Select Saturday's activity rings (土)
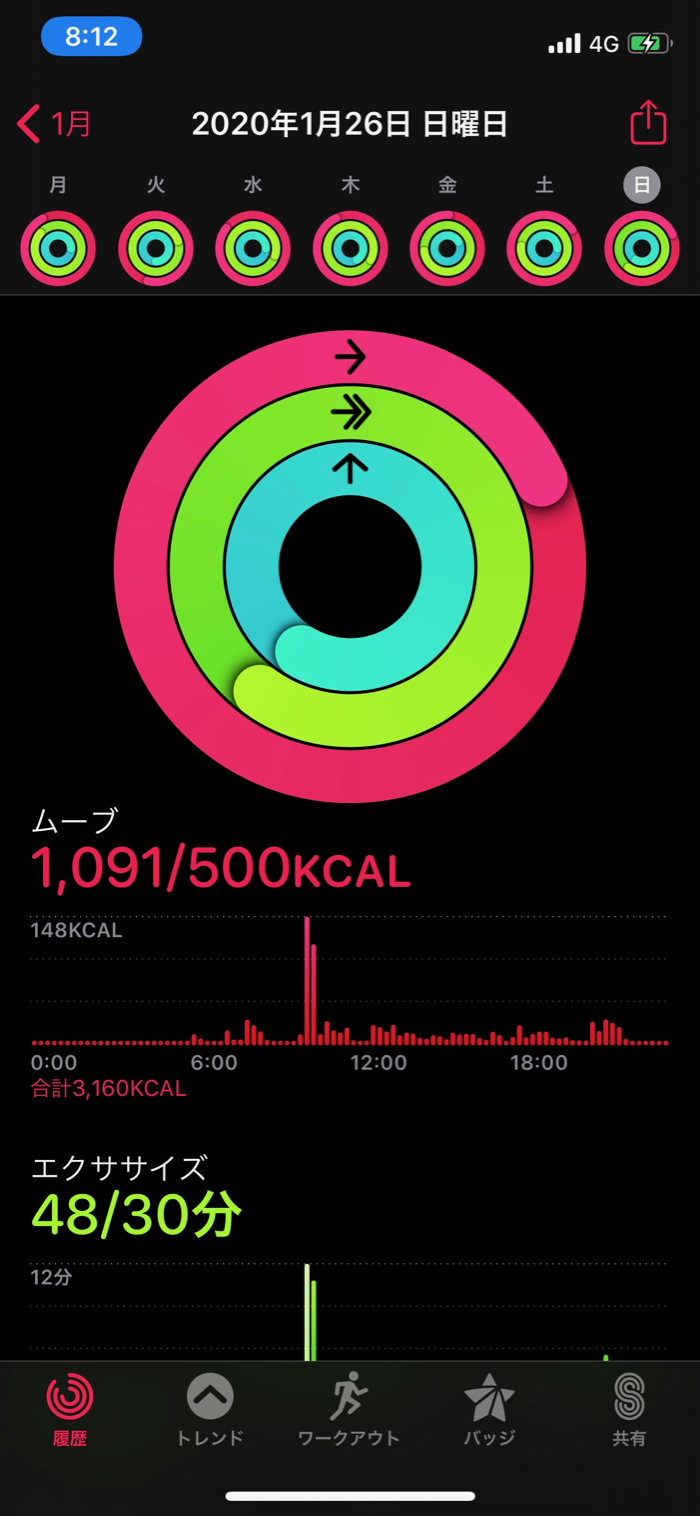 click(x=544, y=248)
